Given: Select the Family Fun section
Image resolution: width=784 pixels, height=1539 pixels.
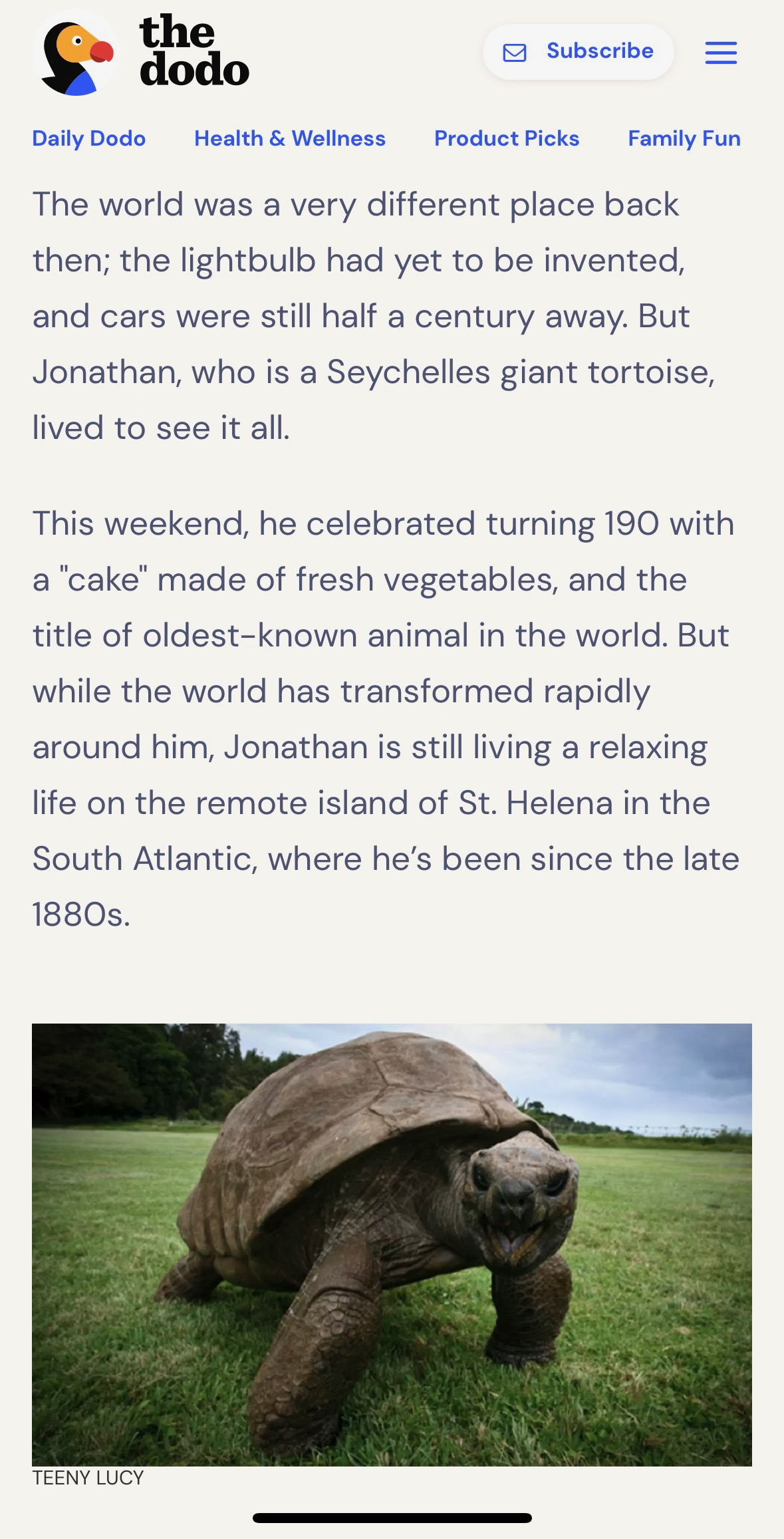Looking at the screenshot, I should [x=684, y=138].
